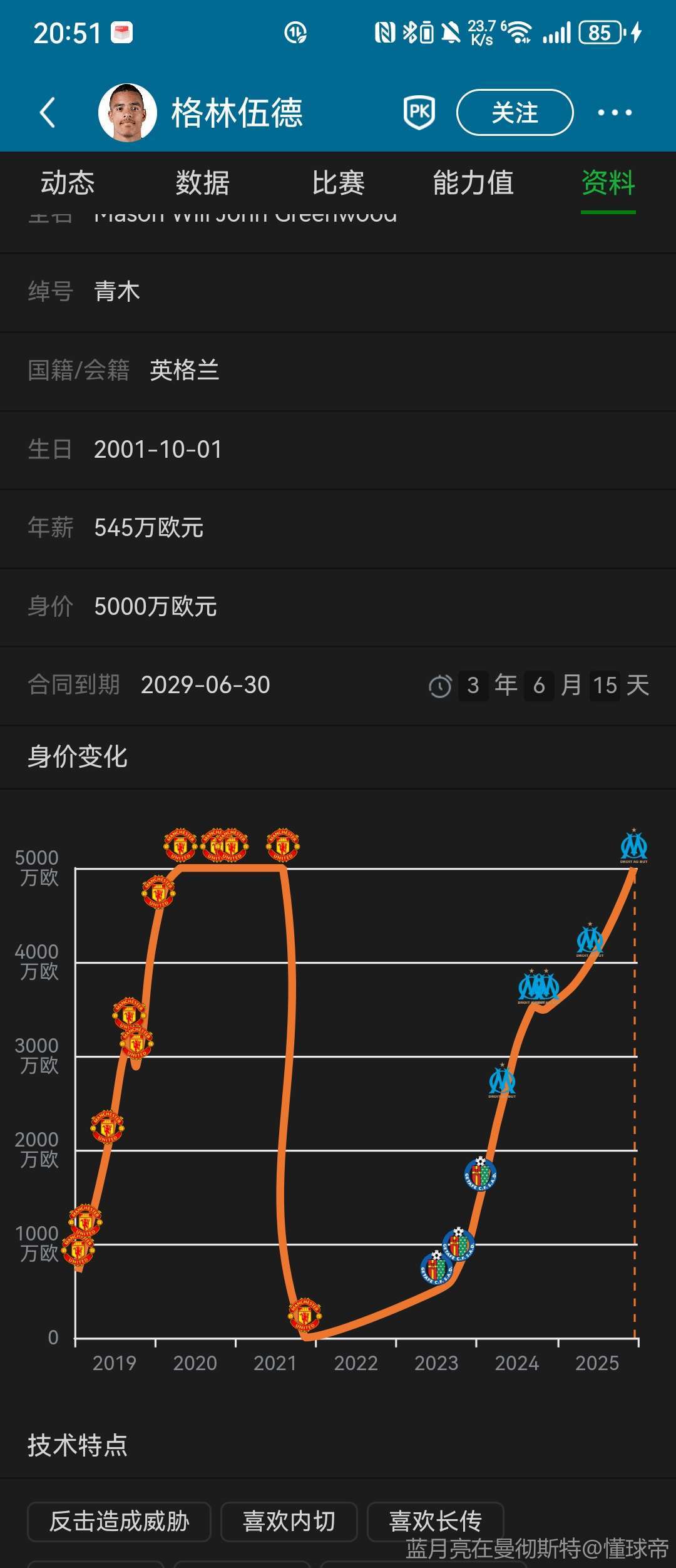Open the PK player comparison shield
This screenshot has height=1568, width=676.
pyautogui.click(x=419, y=113)
